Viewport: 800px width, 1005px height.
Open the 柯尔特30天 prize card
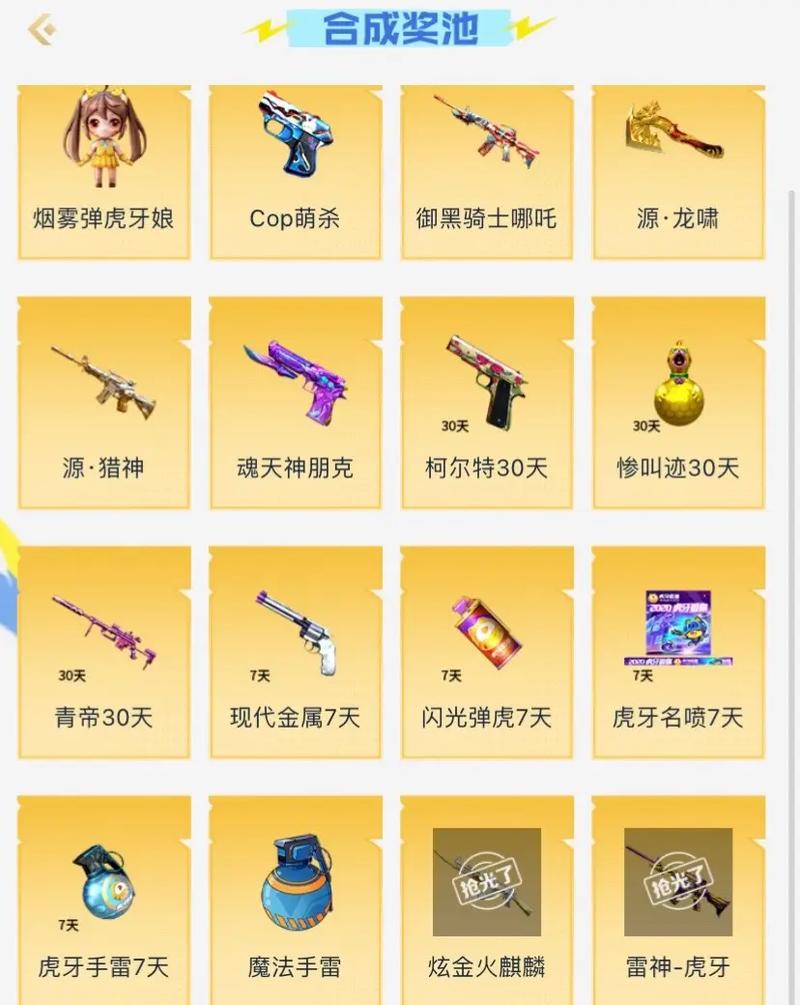click(x=487, y=405)
